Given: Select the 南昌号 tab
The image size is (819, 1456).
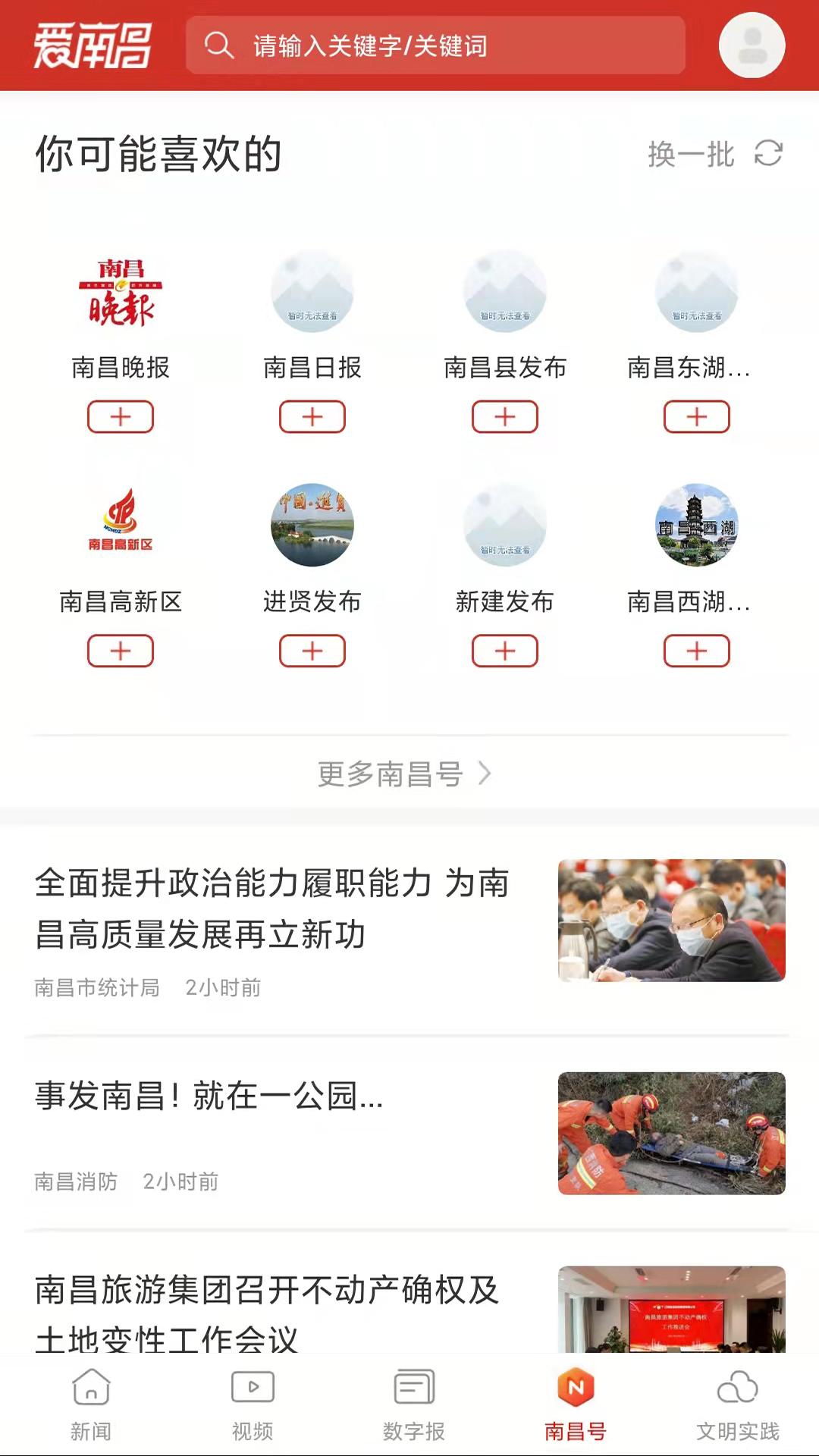Looking at the screenshot, I should click(576, 1404).
